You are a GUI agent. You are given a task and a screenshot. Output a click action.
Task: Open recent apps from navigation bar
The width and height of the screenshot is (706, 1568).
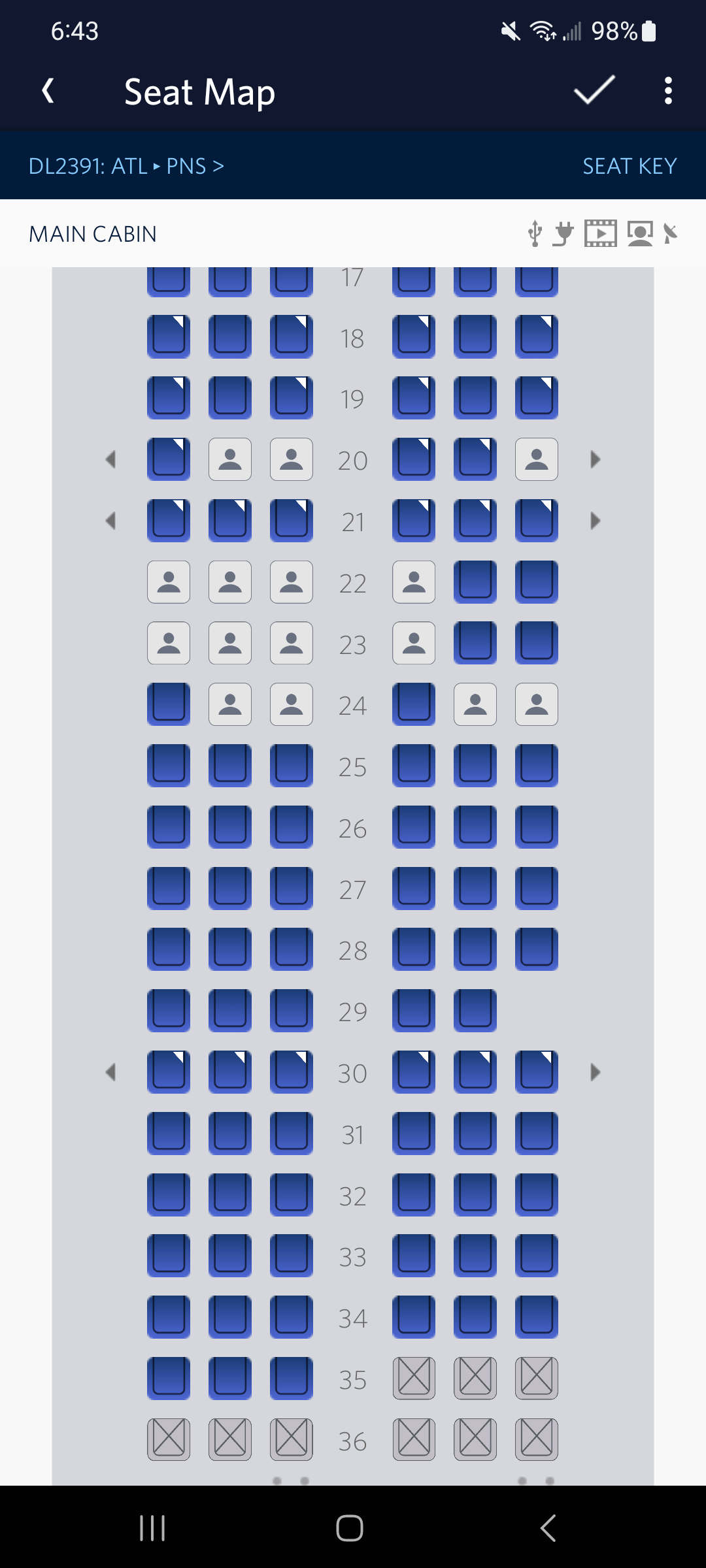(x=152, y=1528)
